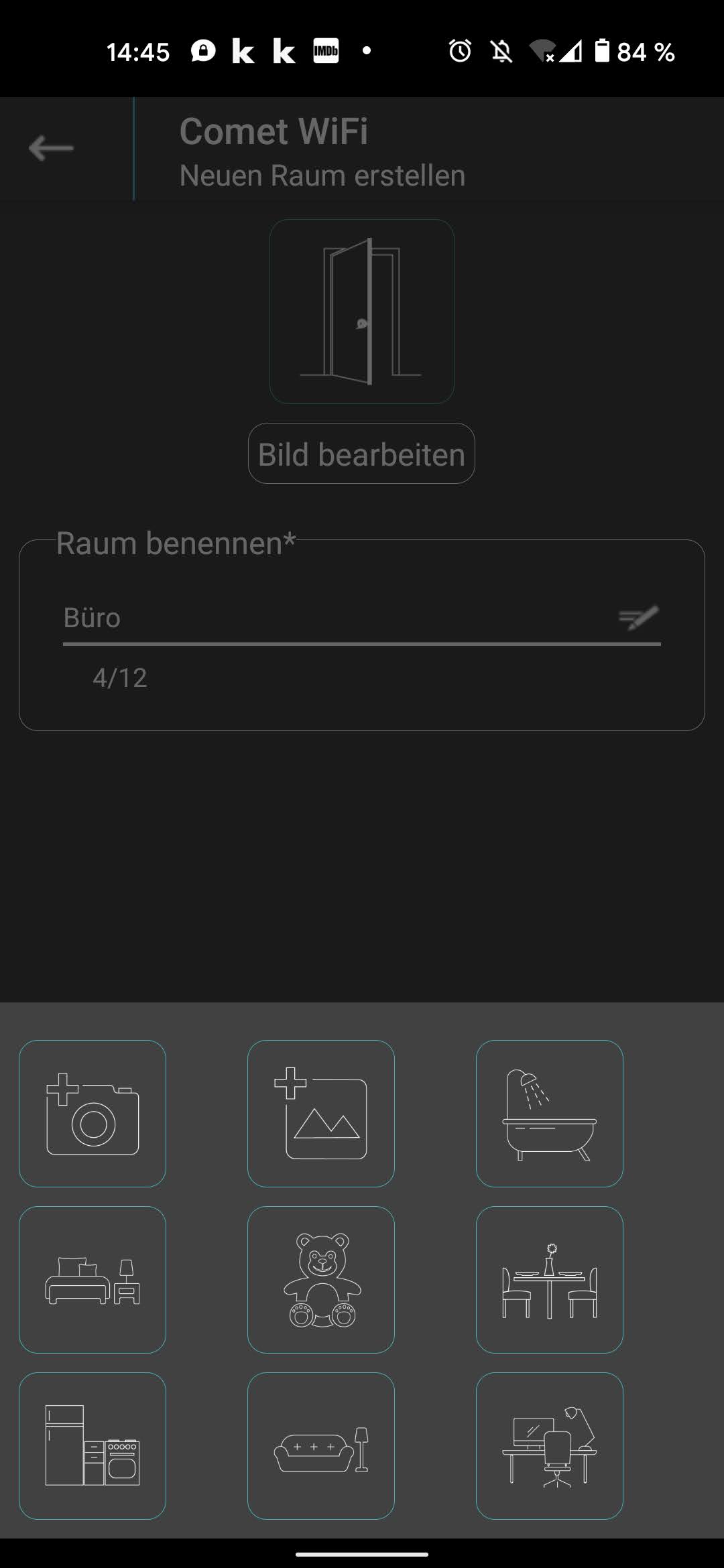Go back with the arrow icon
The image size is (724, 1568).
(x=51, y=148)
